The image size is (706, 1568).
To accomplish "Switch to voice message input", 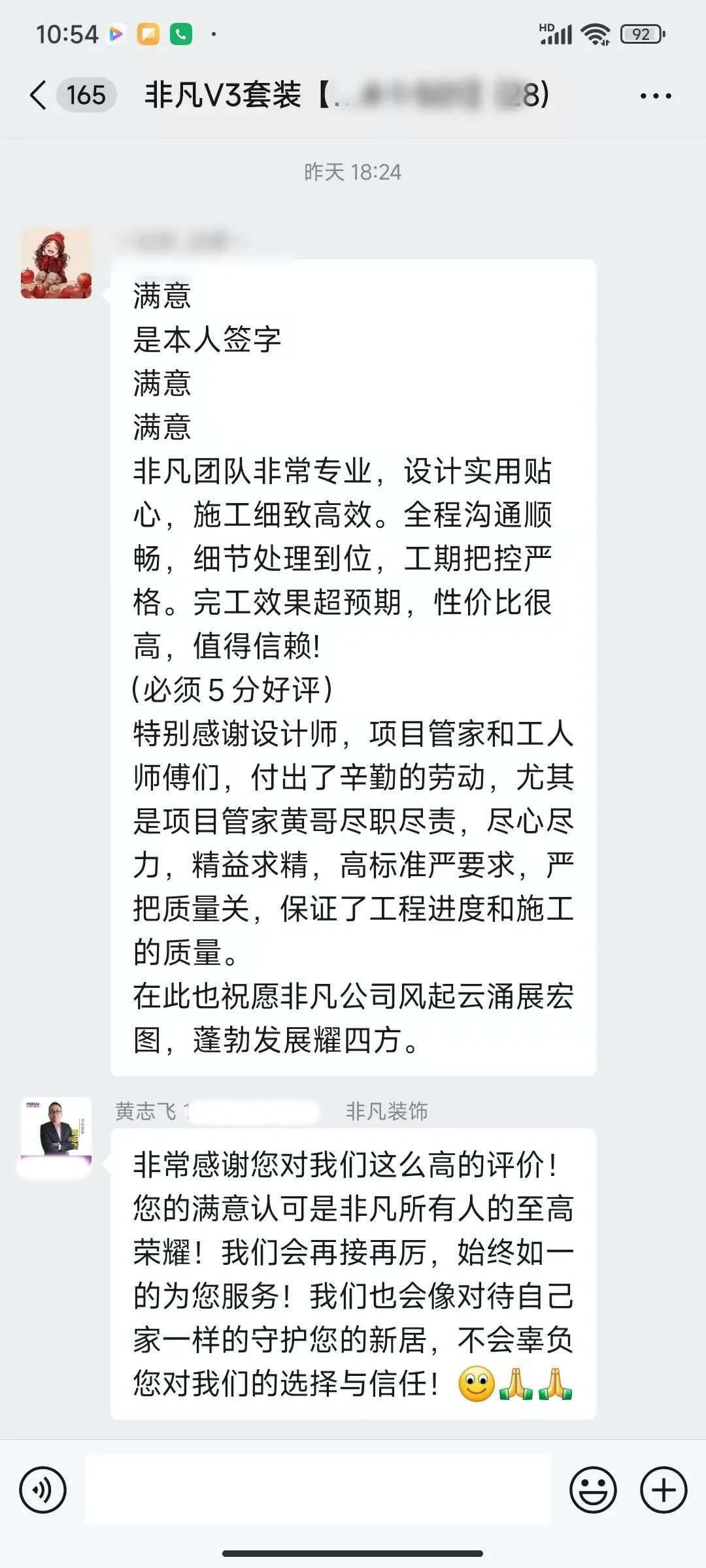I will [43, 1490].
